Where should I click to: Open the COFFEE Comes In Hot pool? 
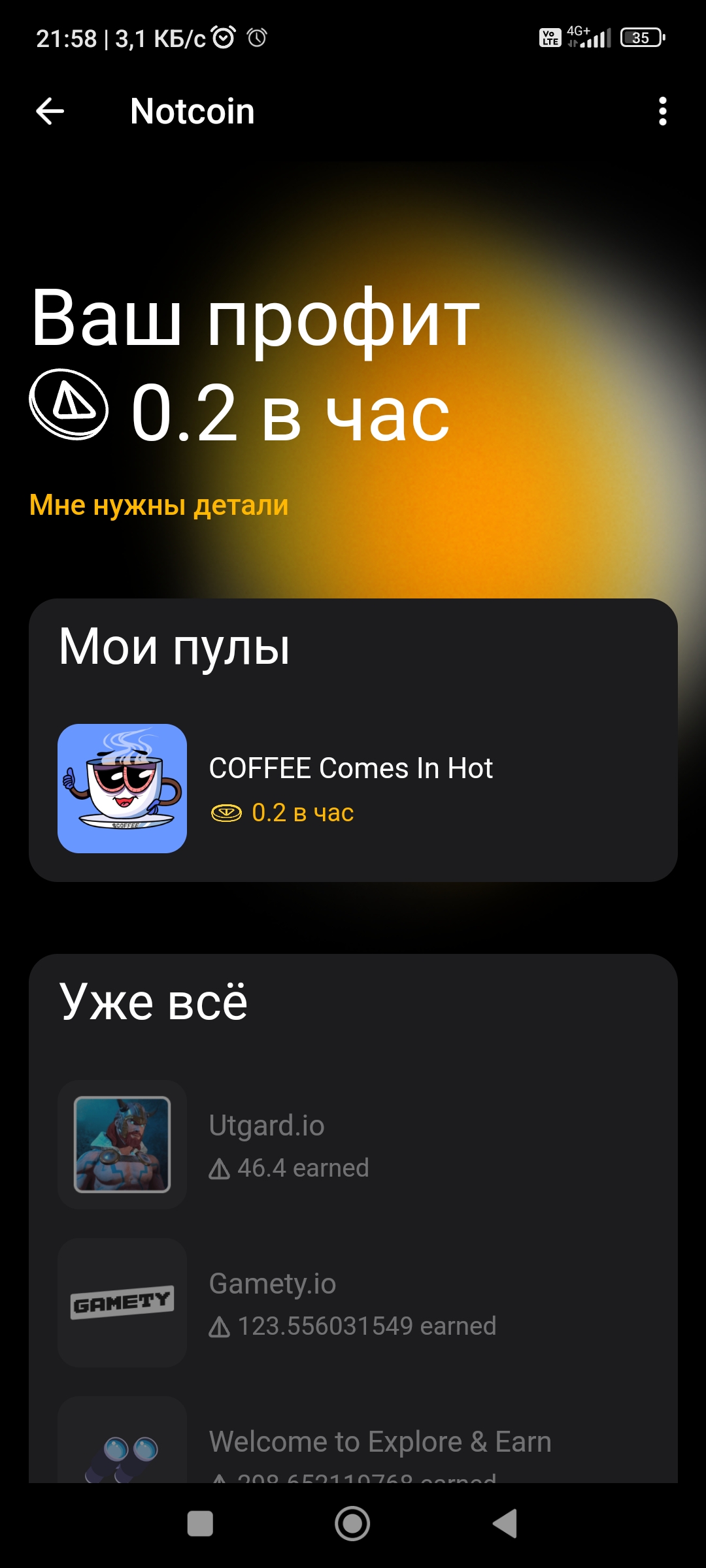point(353,789)
